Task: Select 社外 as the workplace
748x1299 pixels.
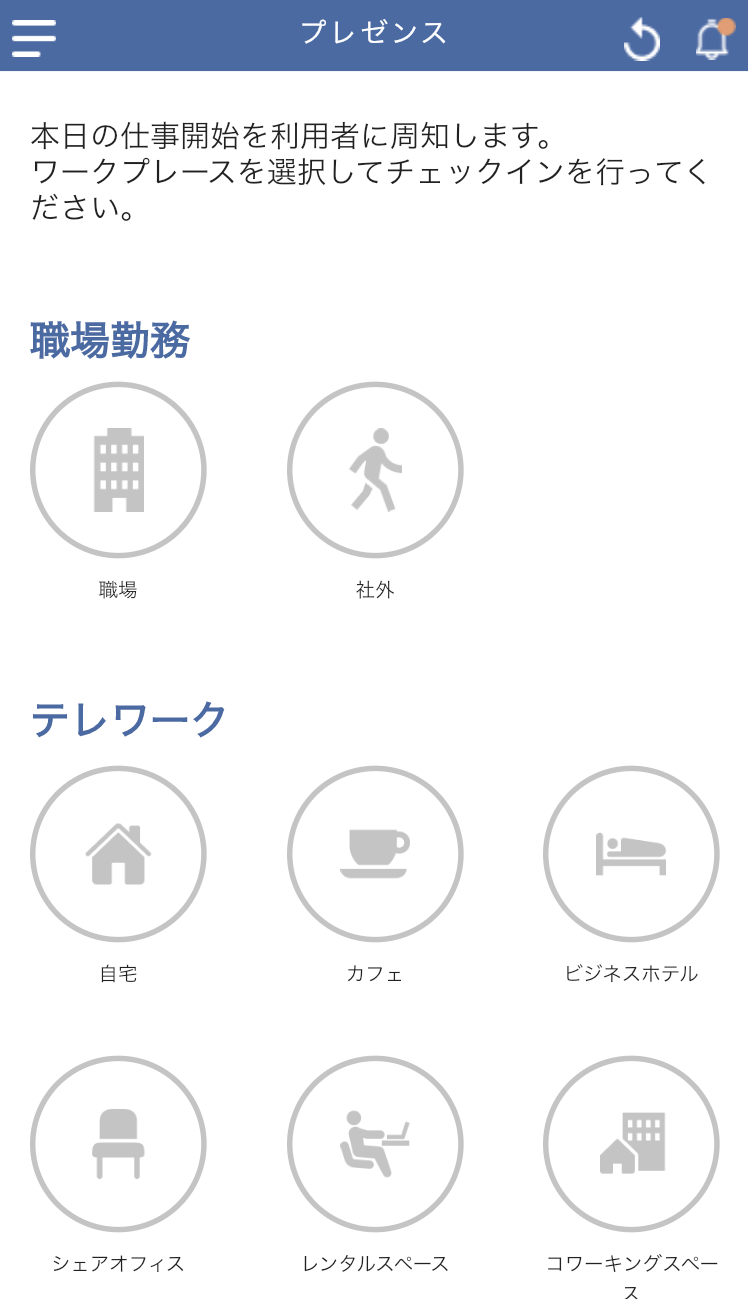Action: tap(375, 470)
